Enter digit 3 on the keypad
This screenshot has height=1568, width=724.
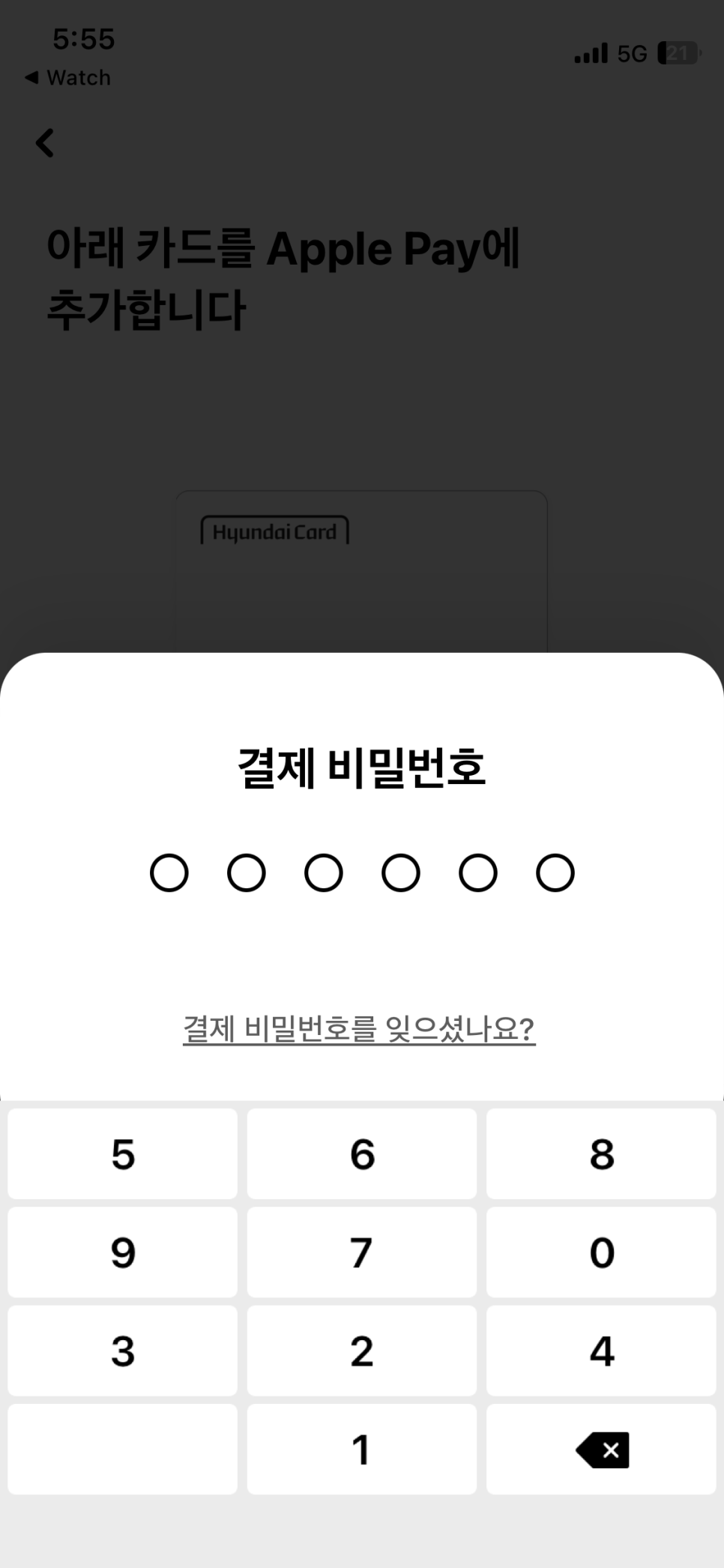(122, 1351)
